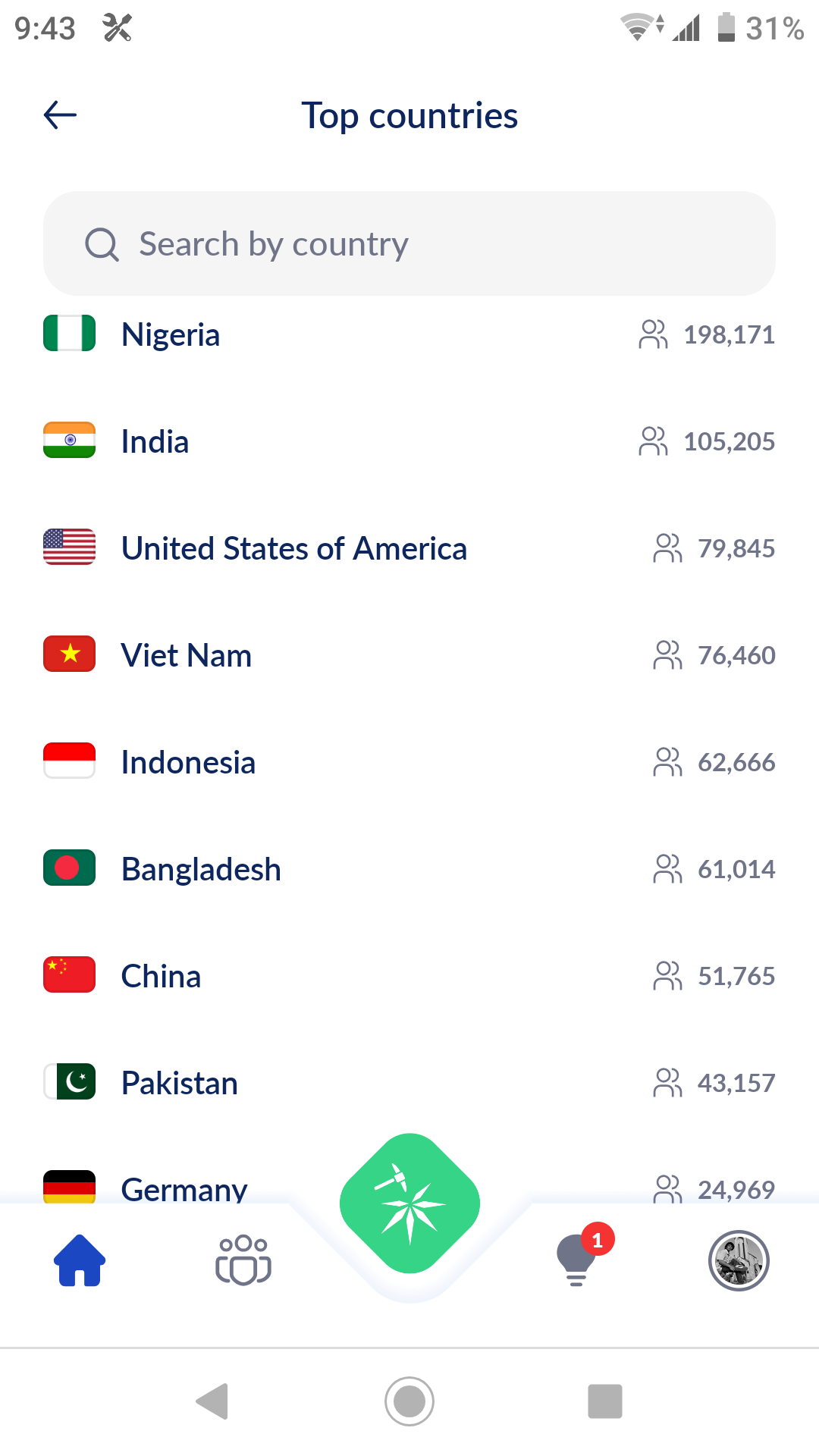
Task: Switch to the Home tab
Action: (x=80, y=1260)
